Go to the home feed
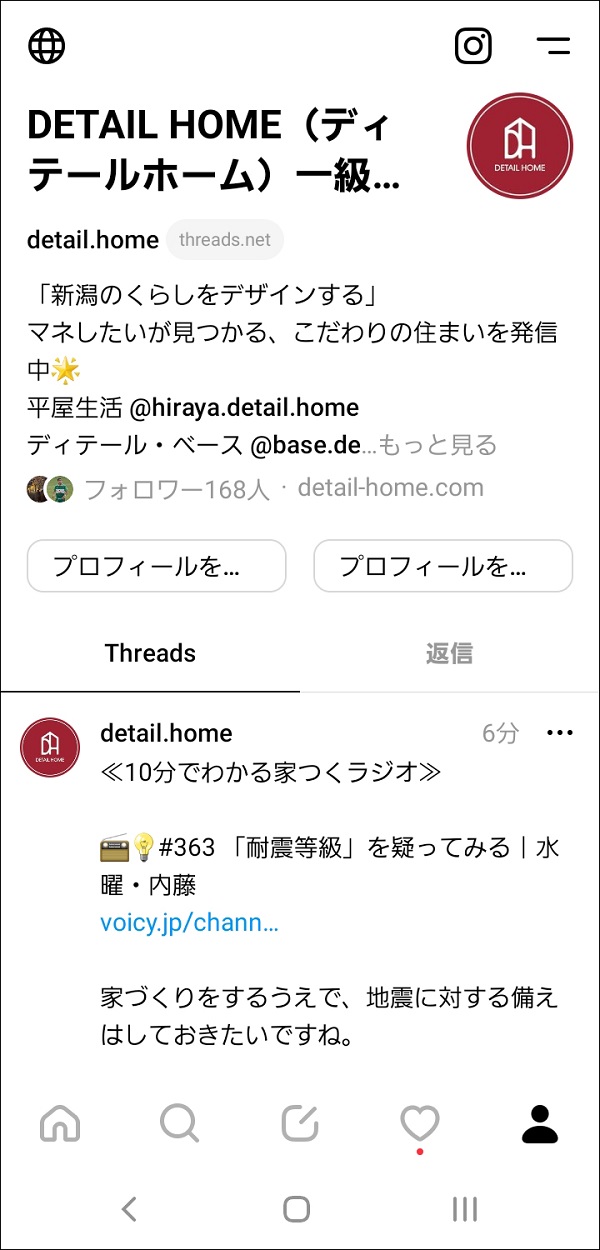Viewport: 600px width, 1250px height. (60, 1125)
